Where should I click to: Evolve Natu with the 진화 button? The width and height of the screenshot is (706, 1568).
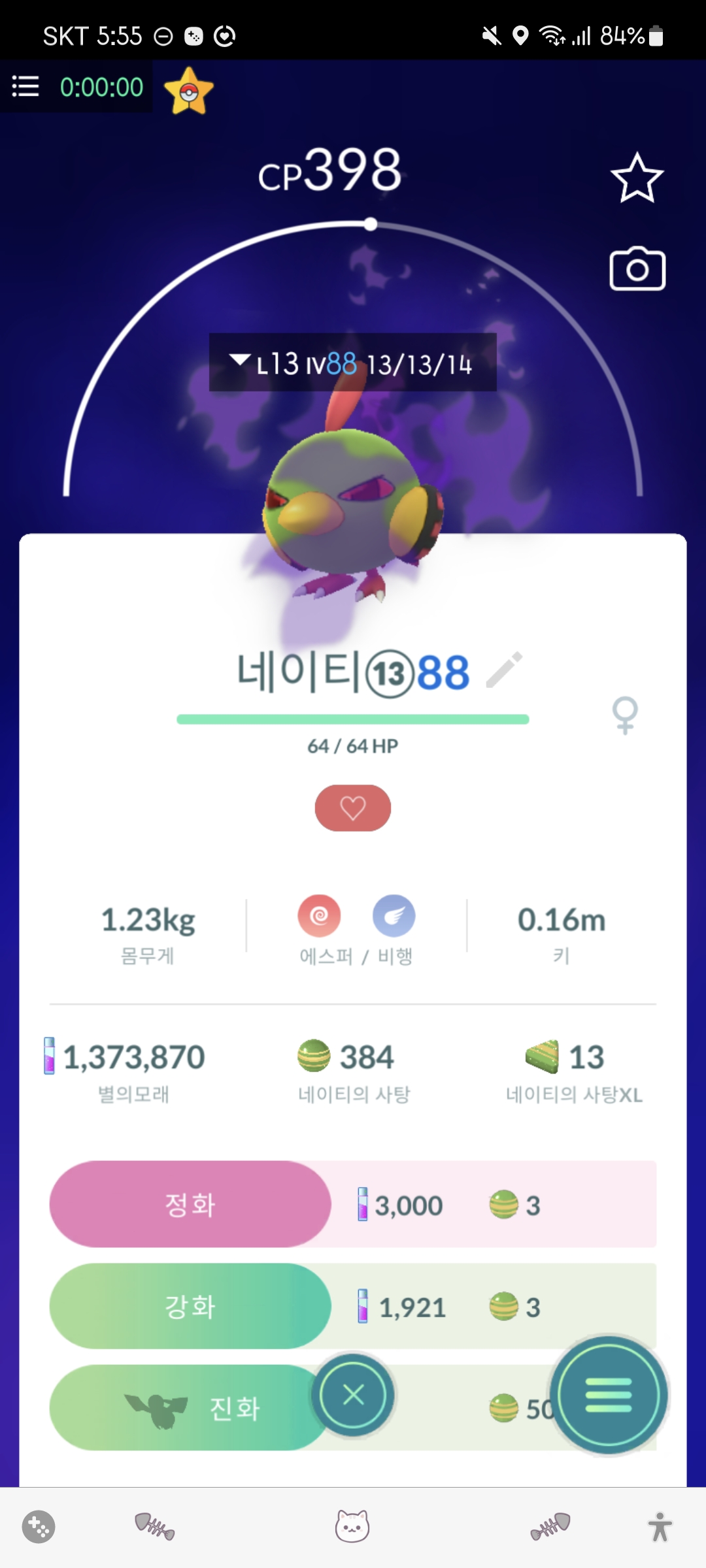190,1408
